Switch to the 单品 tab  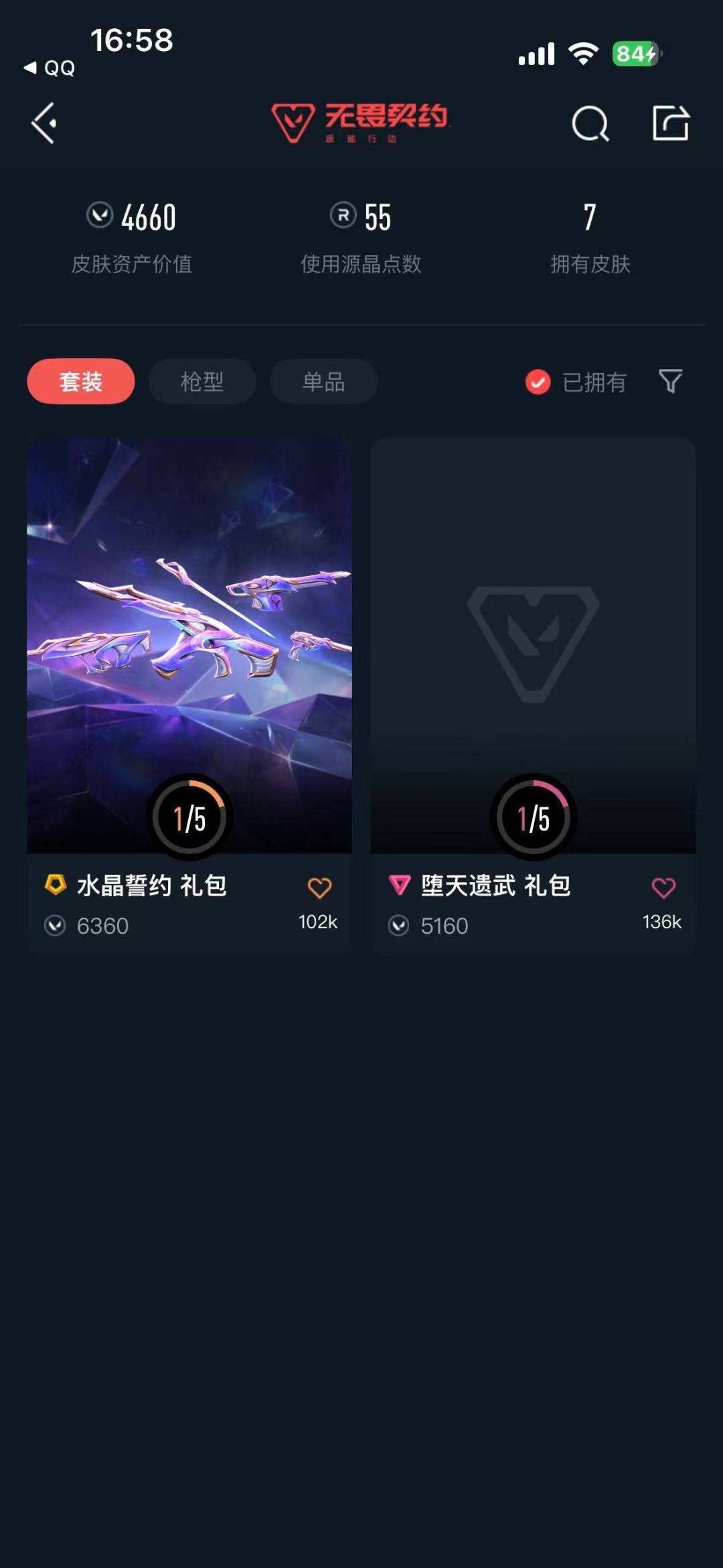(x=323, y=380)
